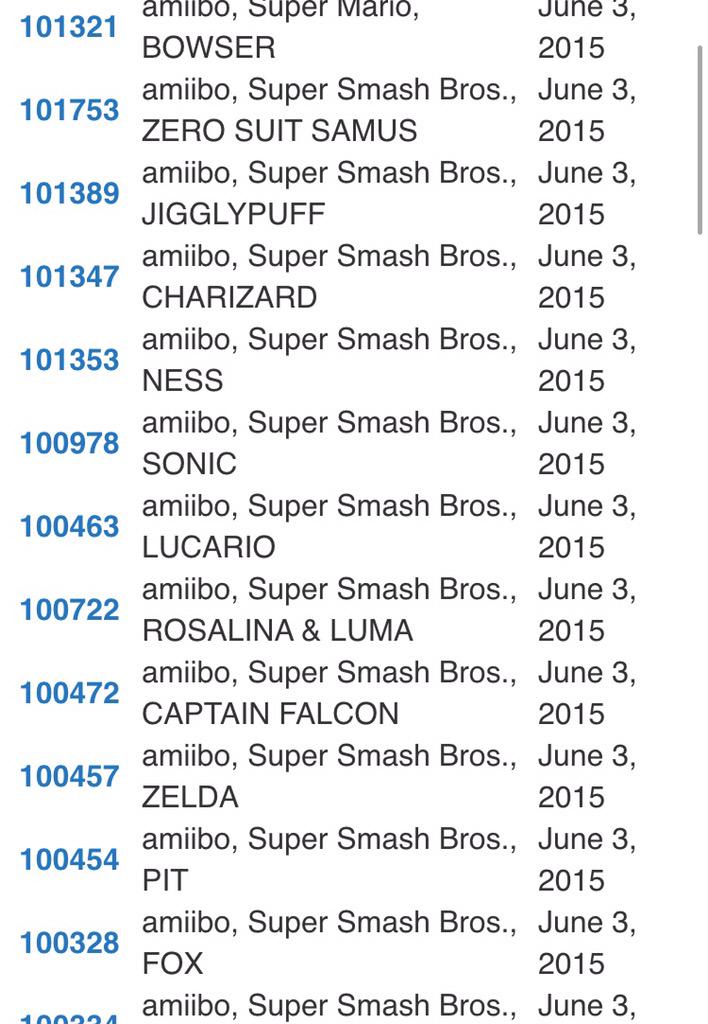Screen dimensions: 708x1024
Task: Select link 100472 for Captain Falcon
Action: tap(69, 692)
